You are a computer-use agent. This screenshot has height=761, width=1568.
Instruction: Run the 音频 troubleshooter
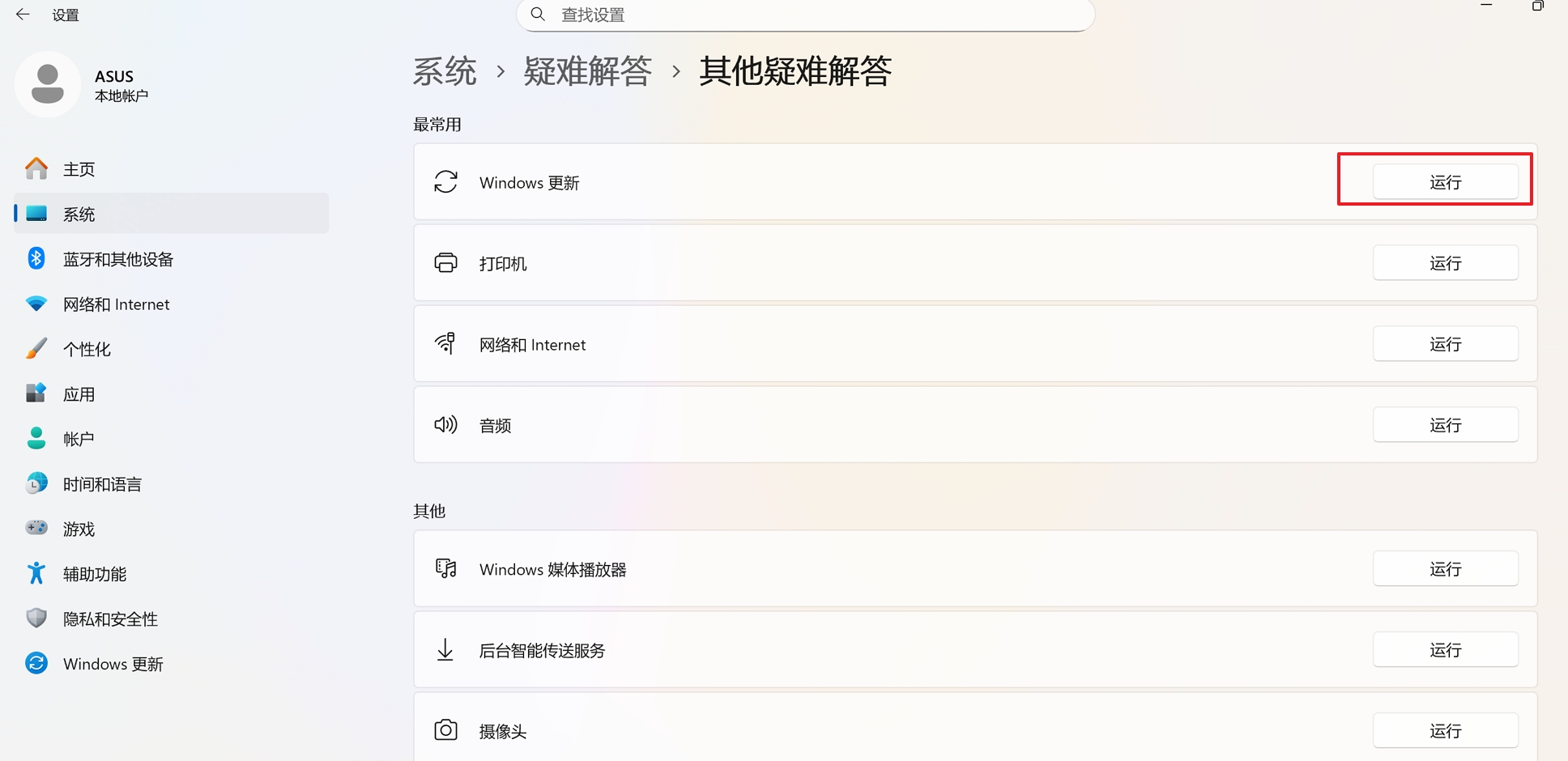coord(1445,425)
